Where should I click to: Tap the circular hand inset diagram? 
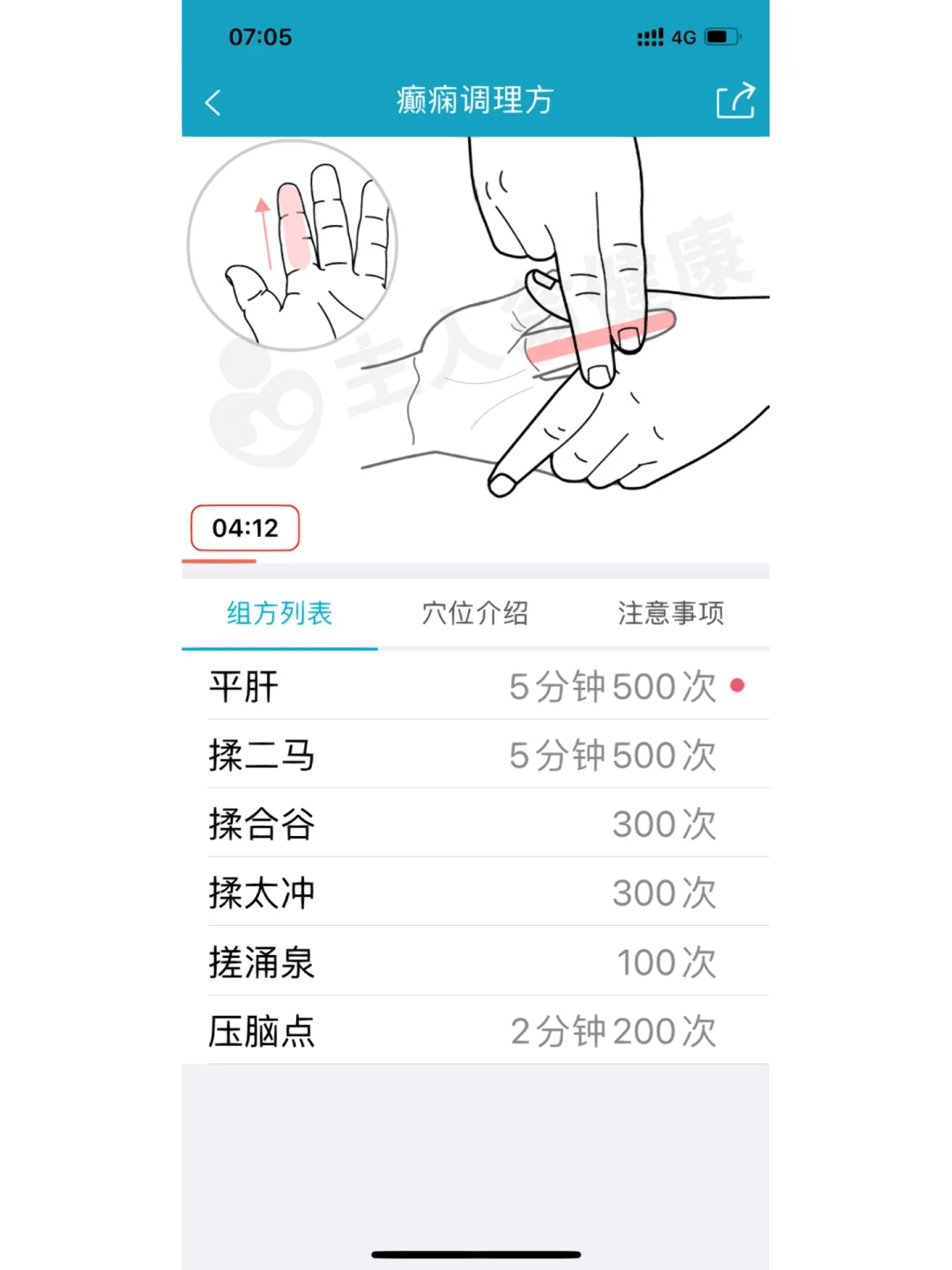(293, 244)
